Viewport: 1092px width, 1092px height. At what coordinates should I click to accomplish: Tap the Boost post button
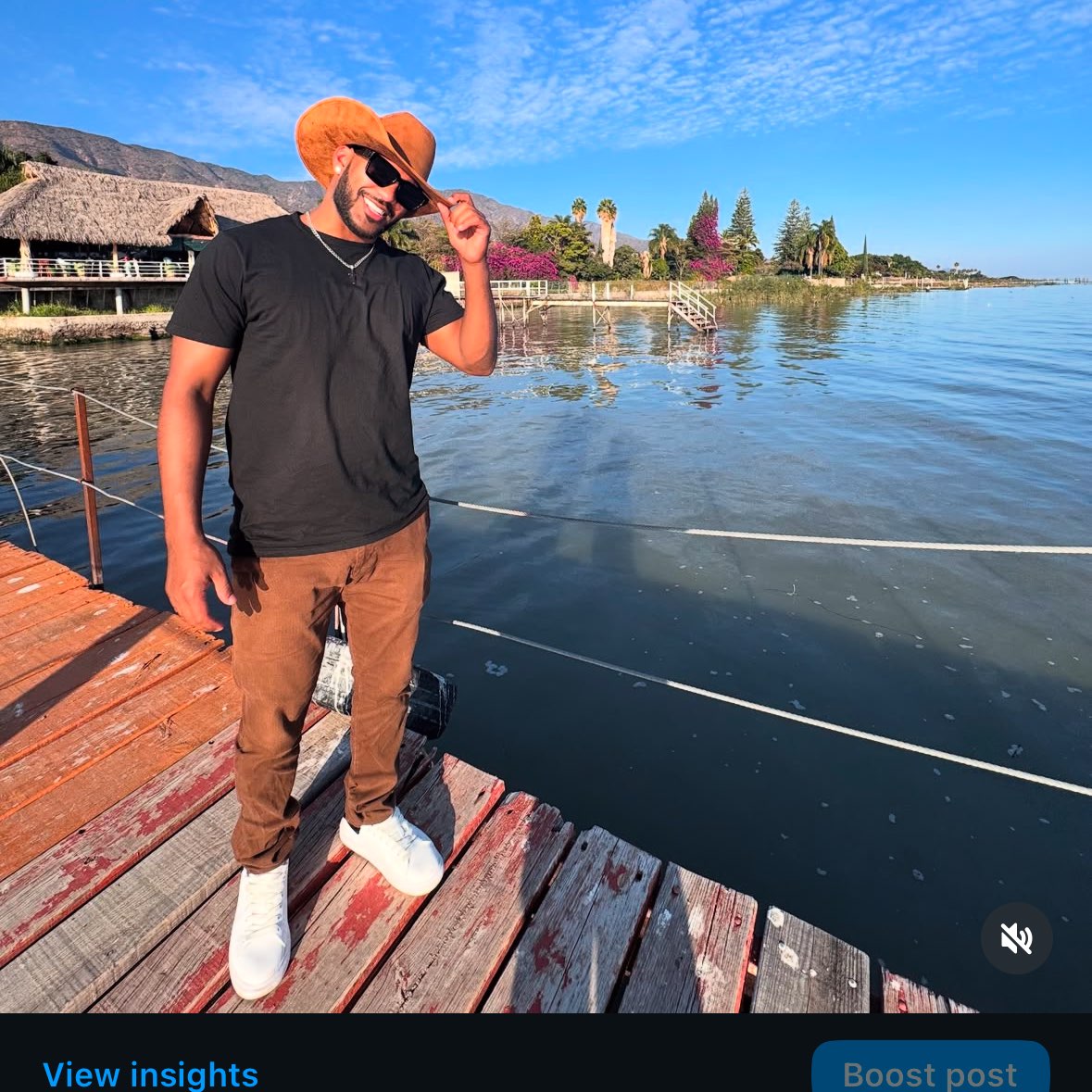tap(930, 1073)
